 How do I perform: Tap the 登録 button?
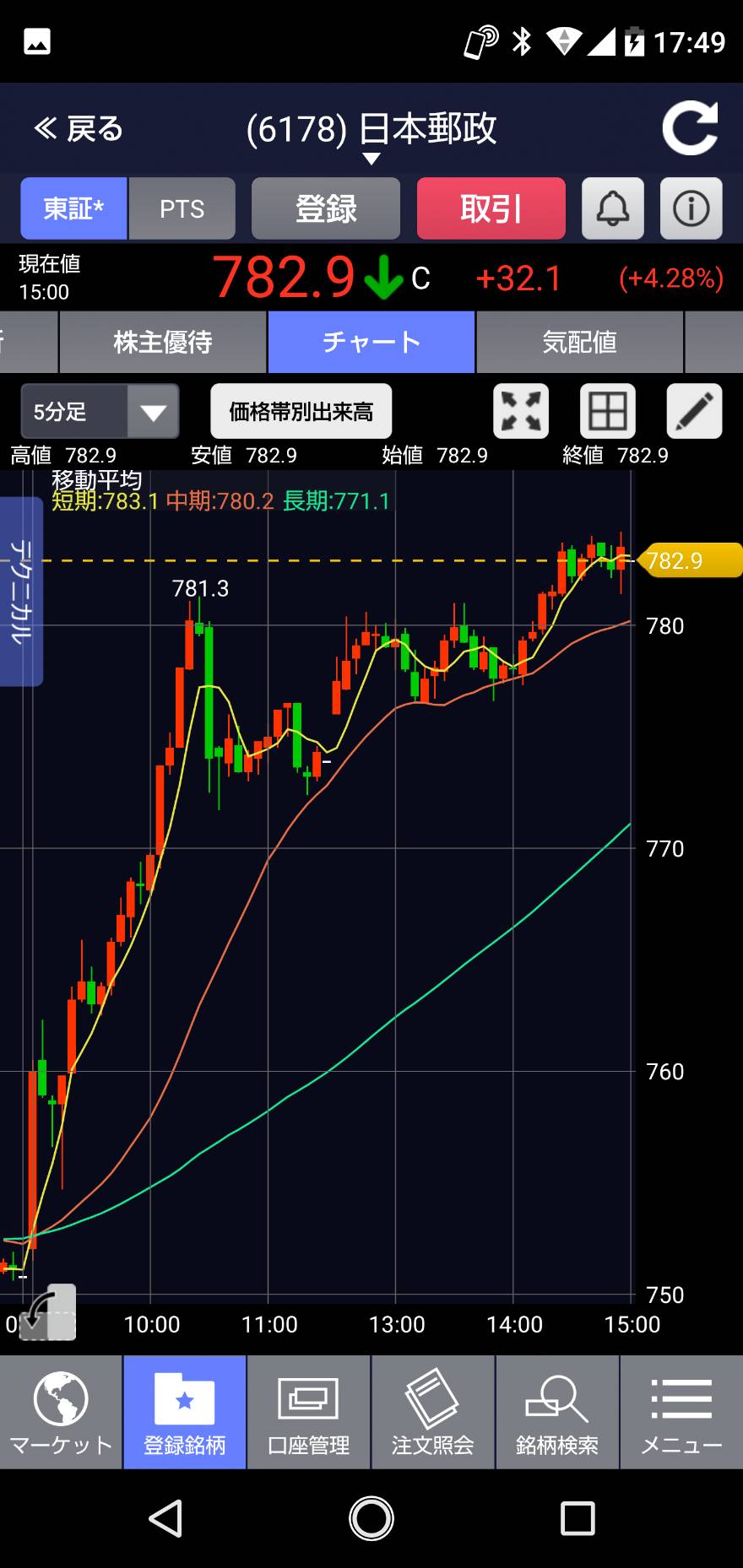point(326,208)
